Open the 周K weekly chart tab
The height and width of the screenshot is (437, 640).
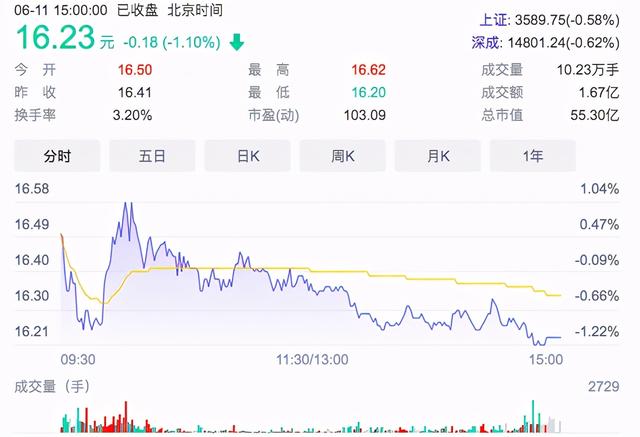tap(342, 156)
